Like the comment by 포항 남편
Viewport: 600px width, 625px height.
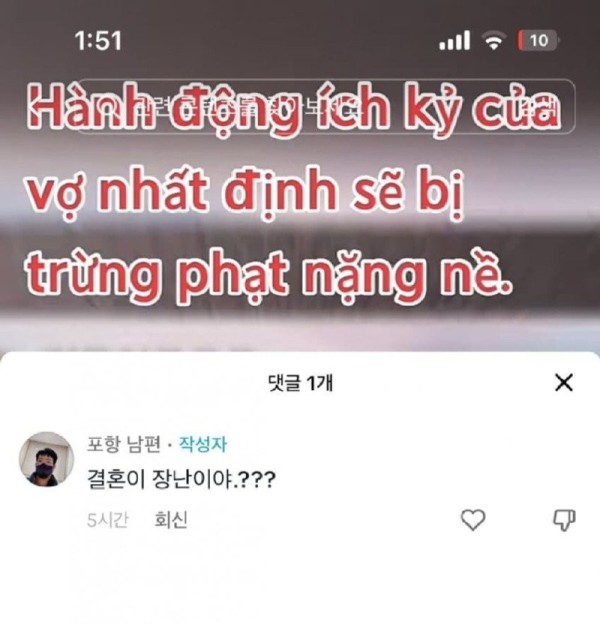(472, 519)
